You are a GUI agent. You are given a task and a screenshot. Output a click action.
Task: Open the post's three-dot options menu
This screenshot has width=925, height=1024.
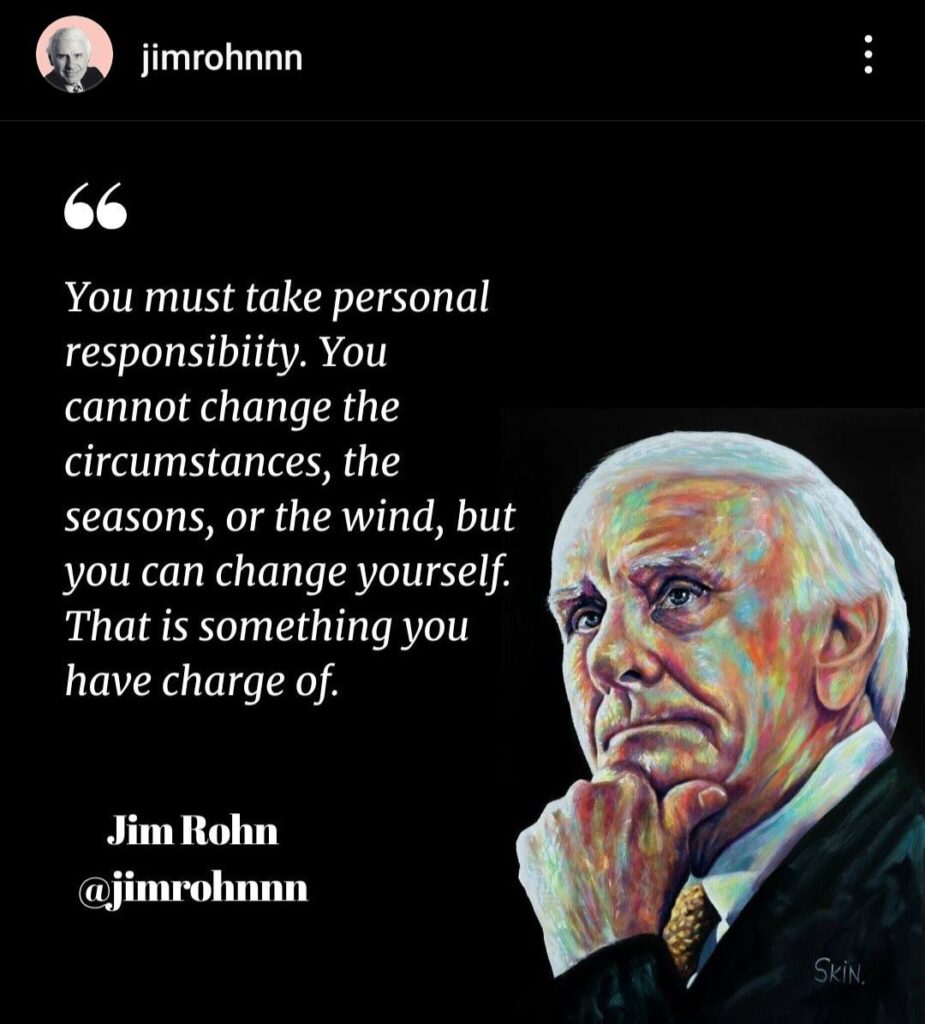coord(868,55)
